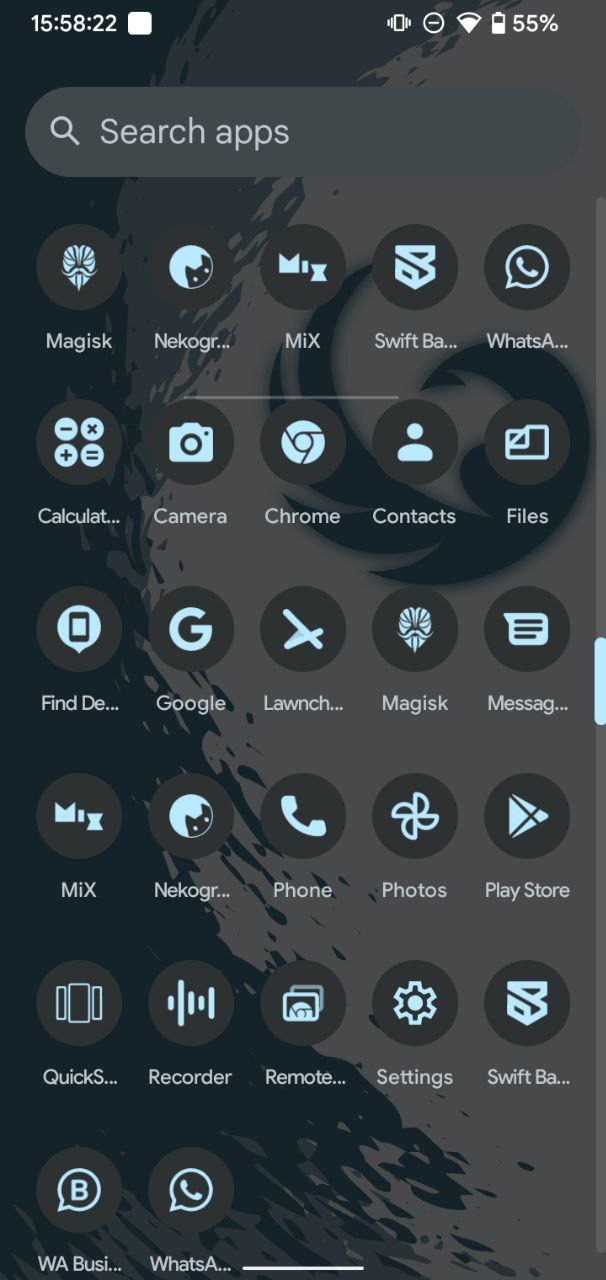Launch the Recorder app

[x=190, y=1003]
